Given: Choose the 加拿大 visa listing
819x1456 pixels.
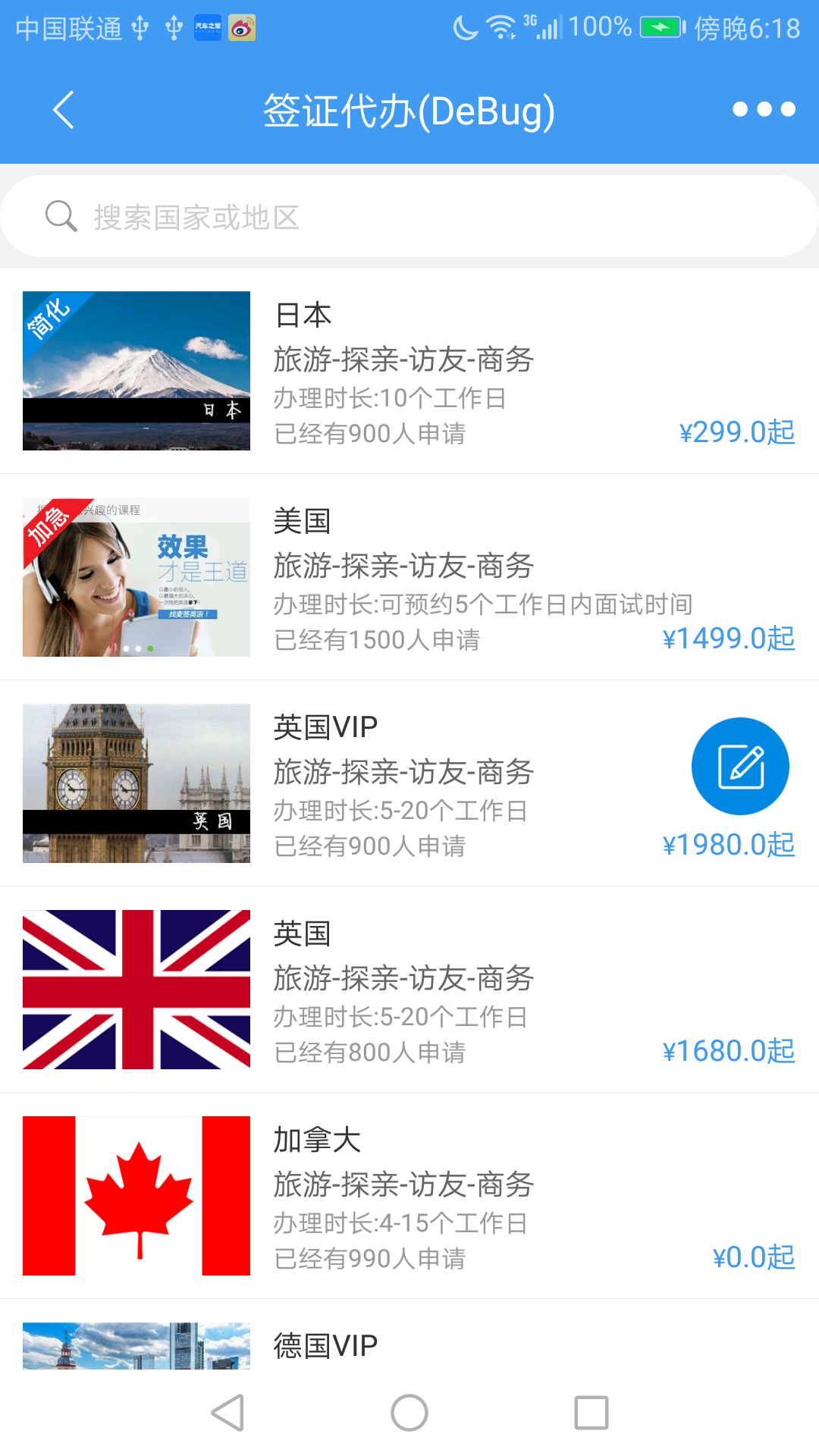Looking at the screenshot, I should click(x=409, y=1197).
